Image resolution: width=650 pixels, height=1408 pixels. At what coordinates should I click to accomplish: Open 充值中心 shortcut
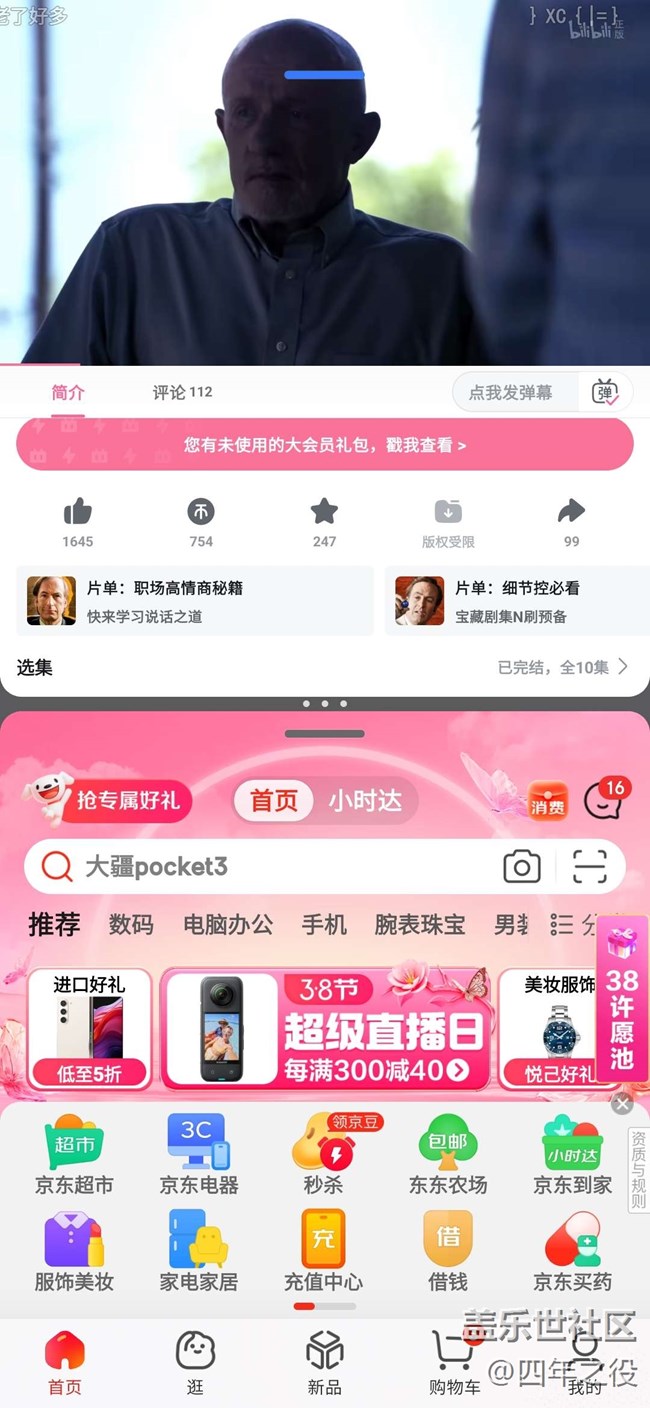[323, 1251]
